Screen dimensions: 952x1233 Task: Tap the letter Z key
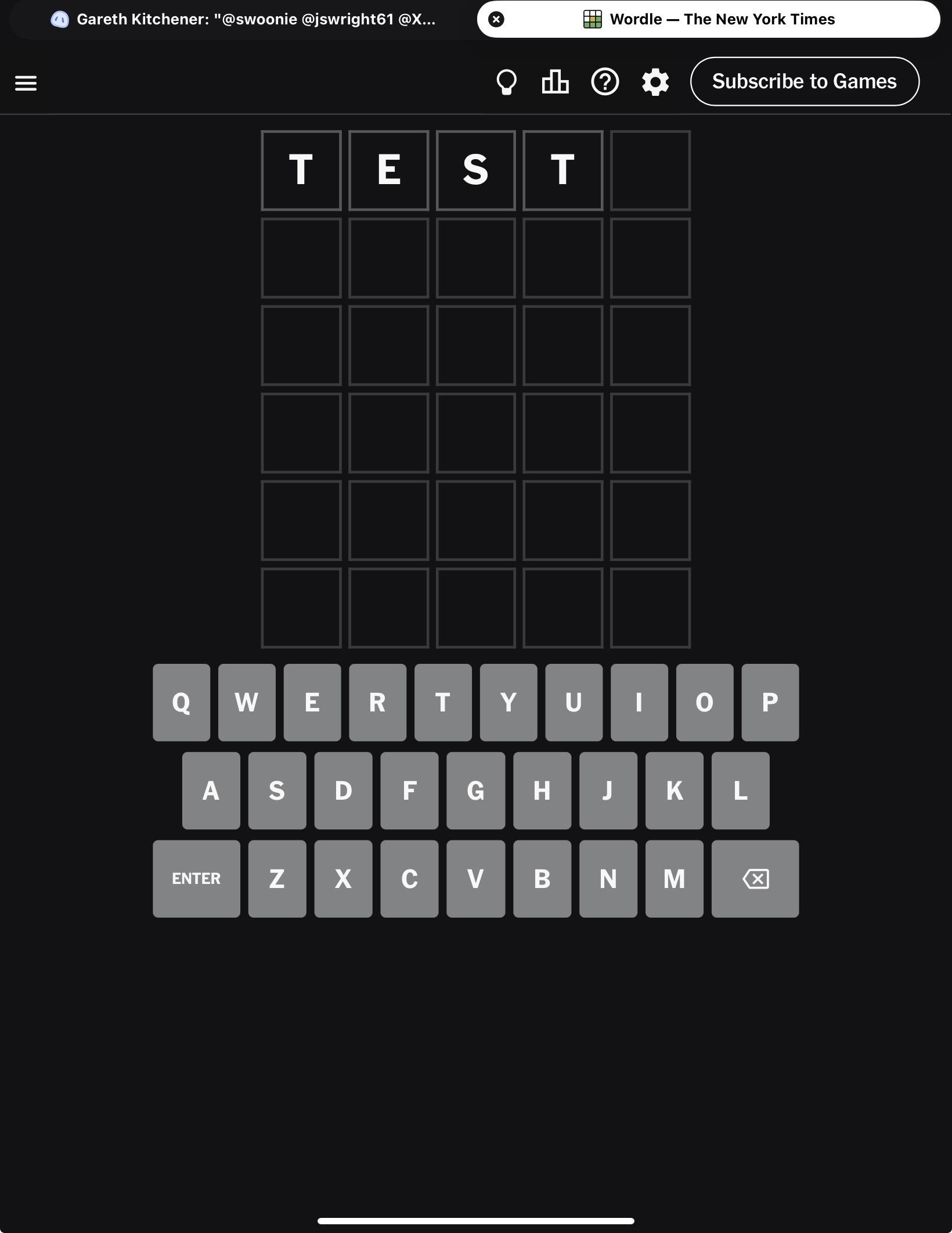tap(277, 878)
